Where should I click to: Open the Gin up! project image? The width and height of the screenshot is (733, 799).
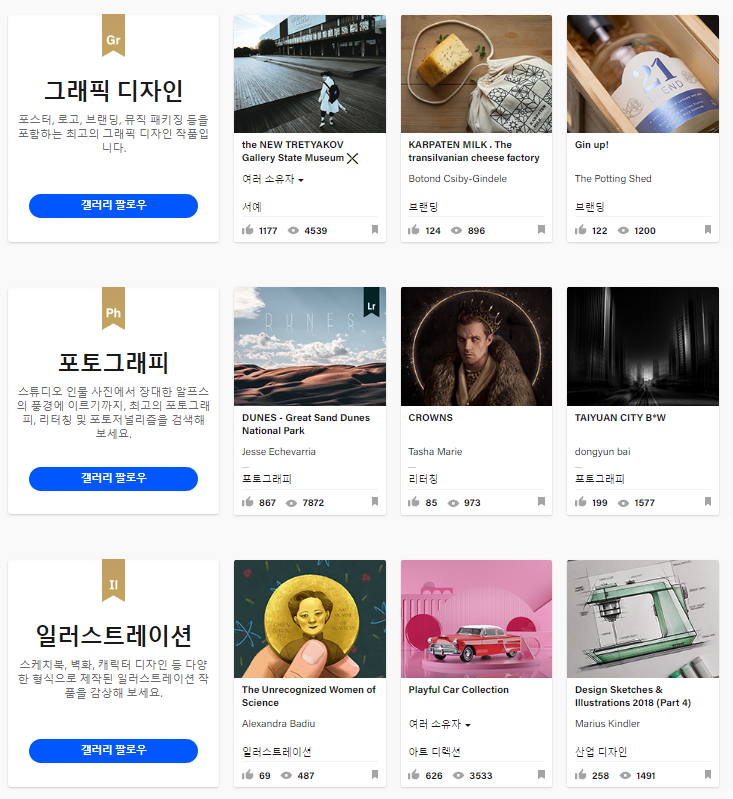642,74
